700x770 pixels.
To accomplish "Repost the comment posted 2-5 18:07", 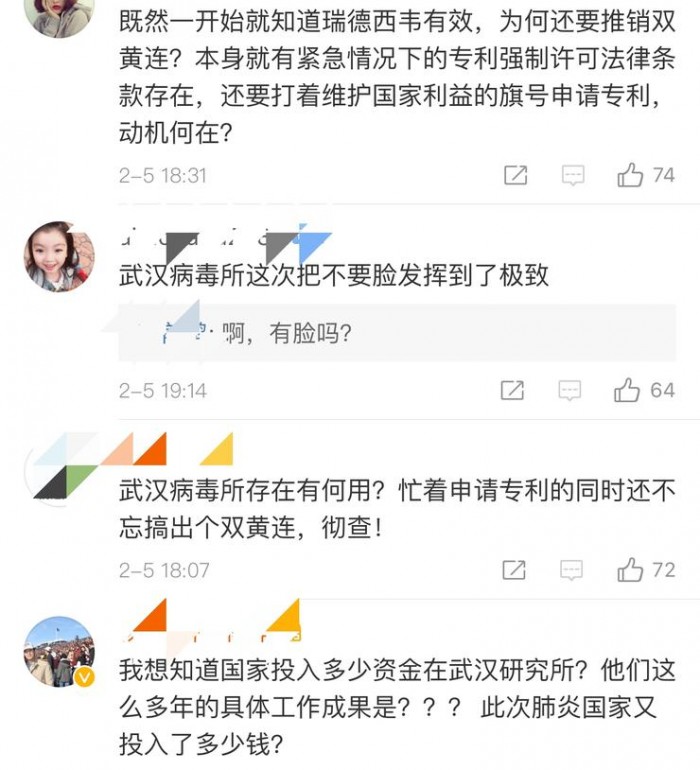I will 514,571.
